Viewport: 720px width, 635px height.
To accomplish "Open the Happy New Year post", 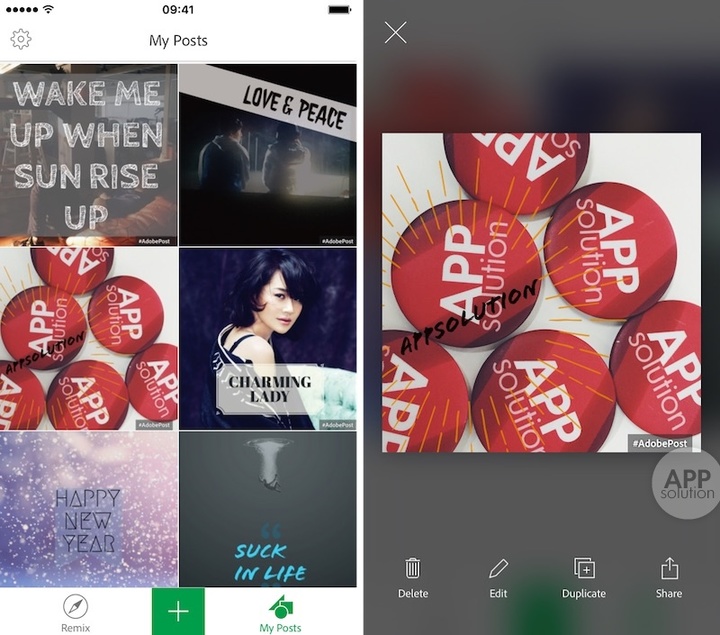I will coord(89,510).
